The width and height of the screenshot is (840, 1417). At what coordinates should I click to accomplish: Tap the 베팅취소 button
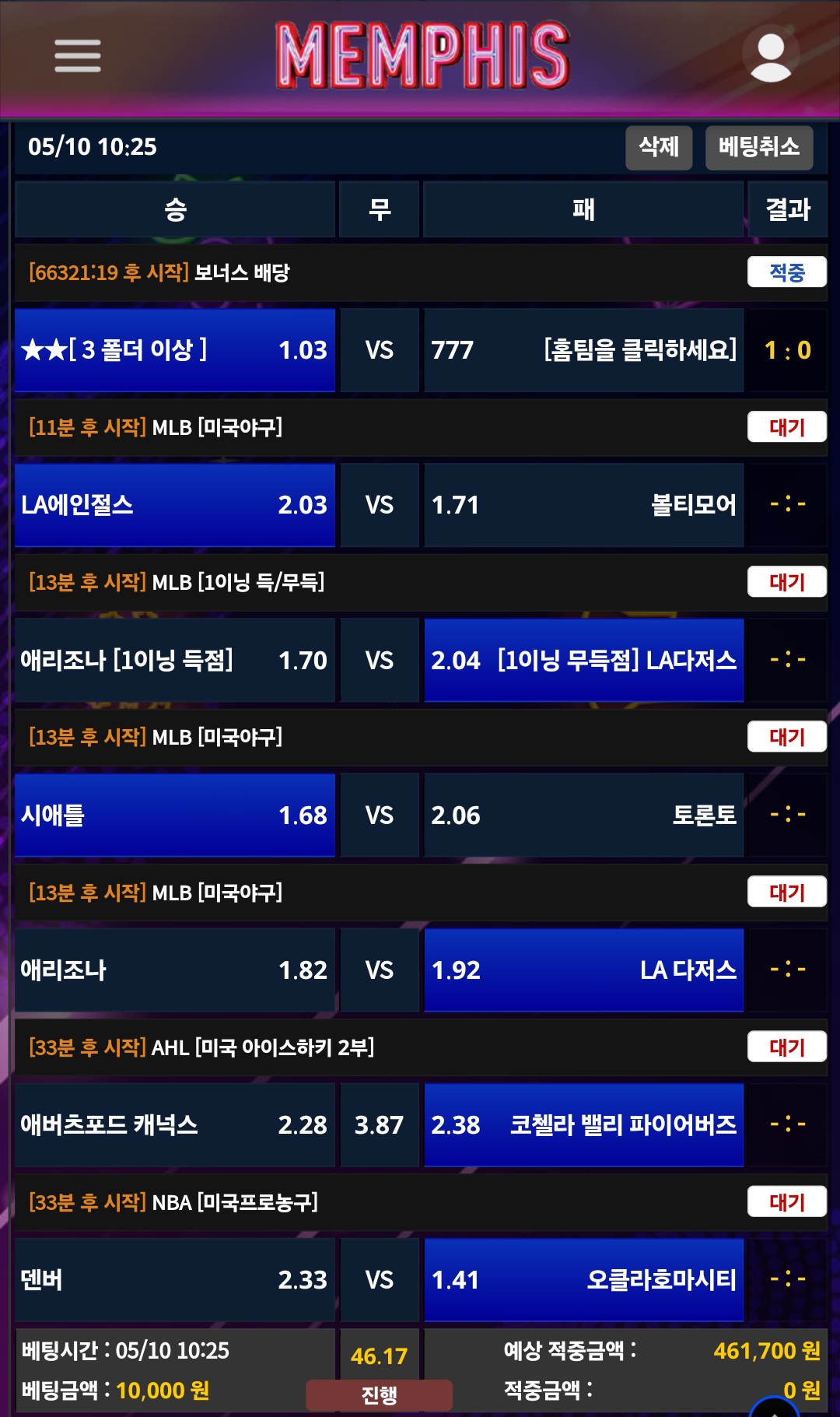tap(759, 147)
